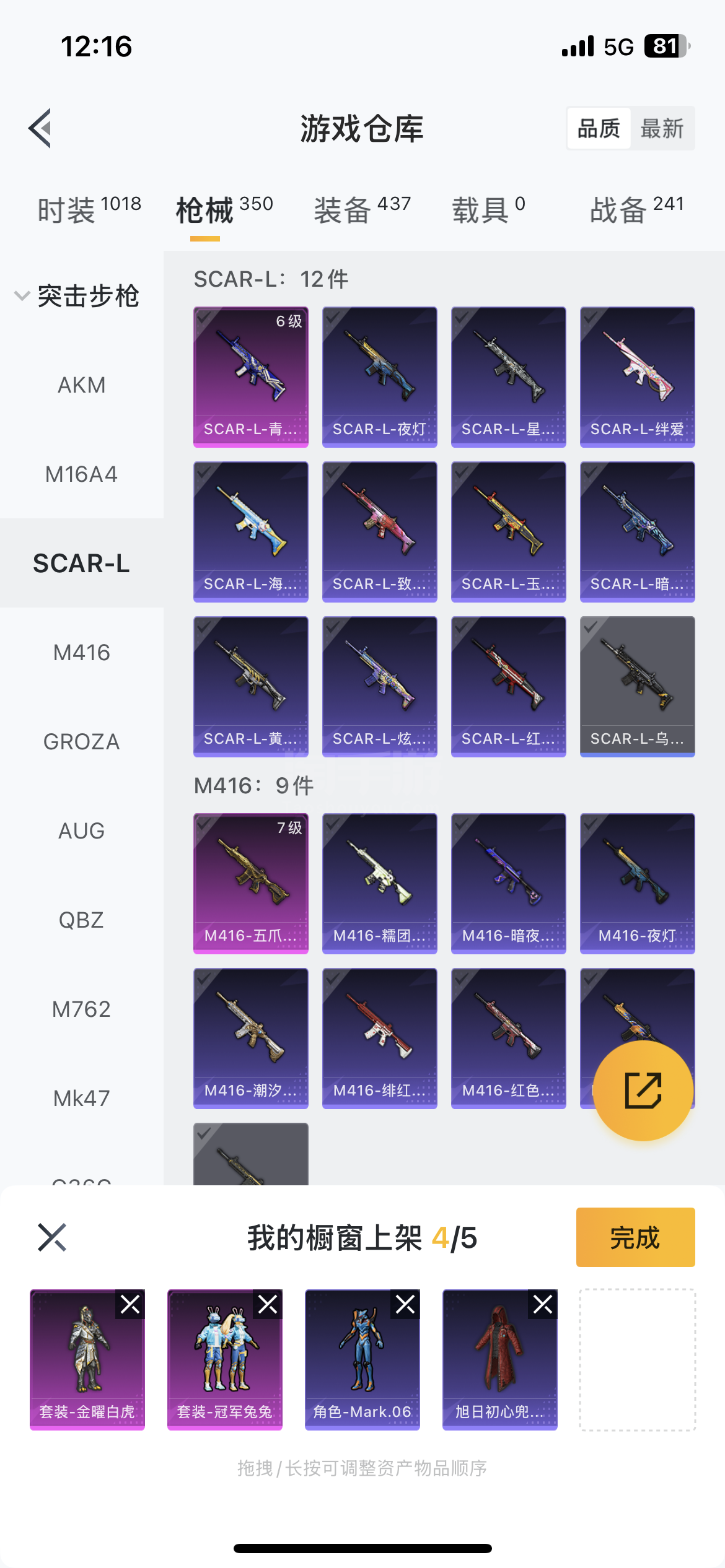The image size is (725, 1568).
Task: Select SCAR-L-绊爱 skin
Action: [637, 377]
